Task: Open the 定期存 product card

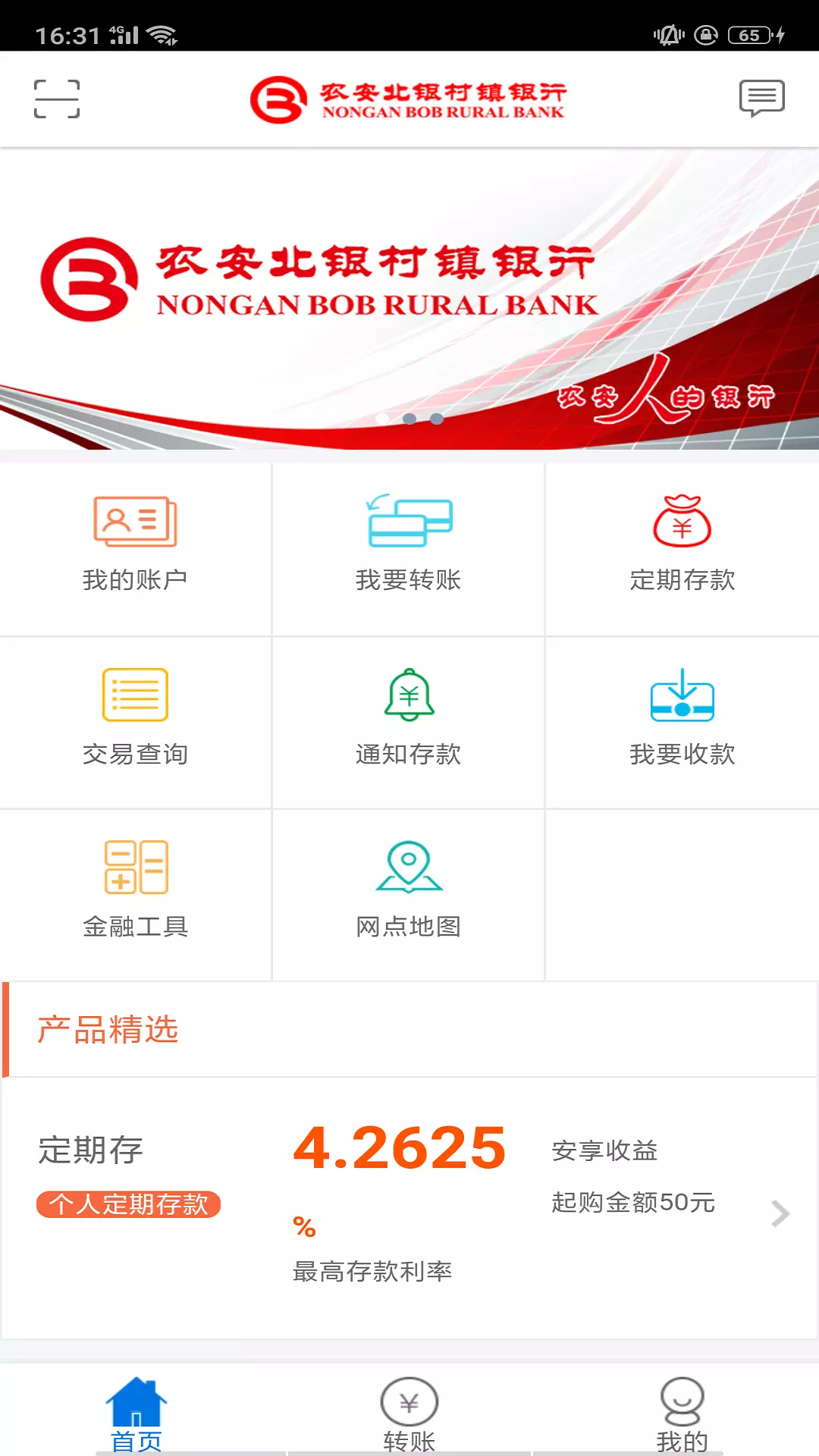Action: click(x=409, y=1208)
